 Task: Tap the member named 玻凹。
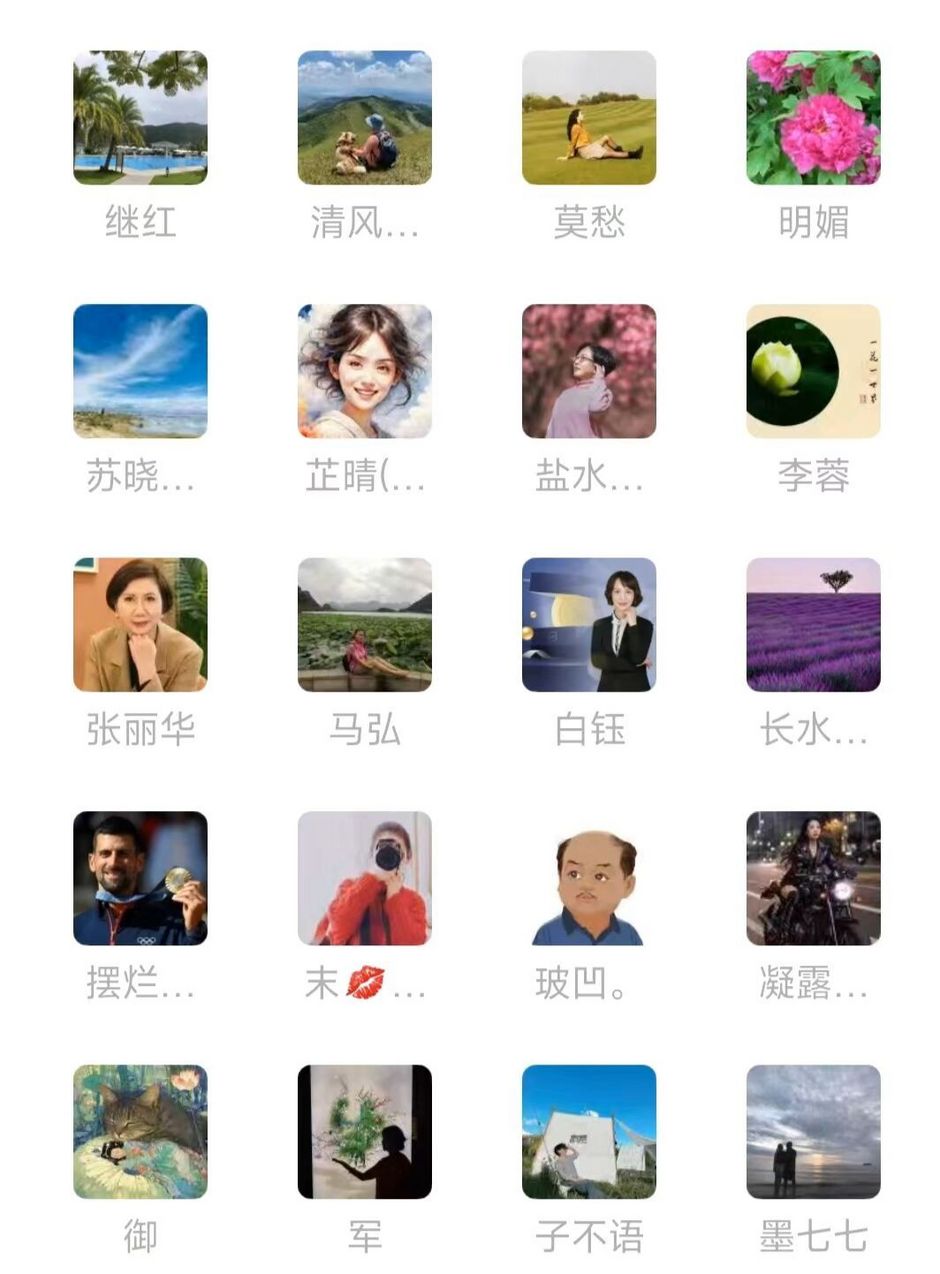click(x=589, y=878)
